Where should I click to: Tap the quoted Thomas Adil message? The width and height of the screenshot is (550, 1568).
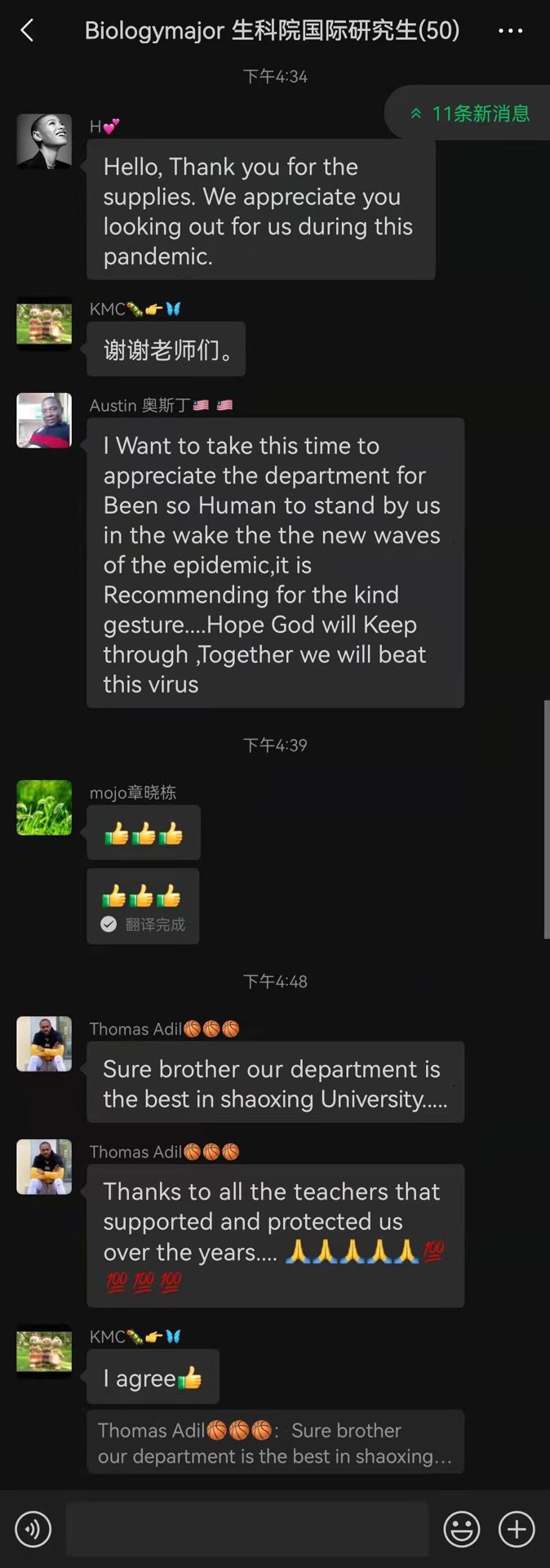[275, 1442]
